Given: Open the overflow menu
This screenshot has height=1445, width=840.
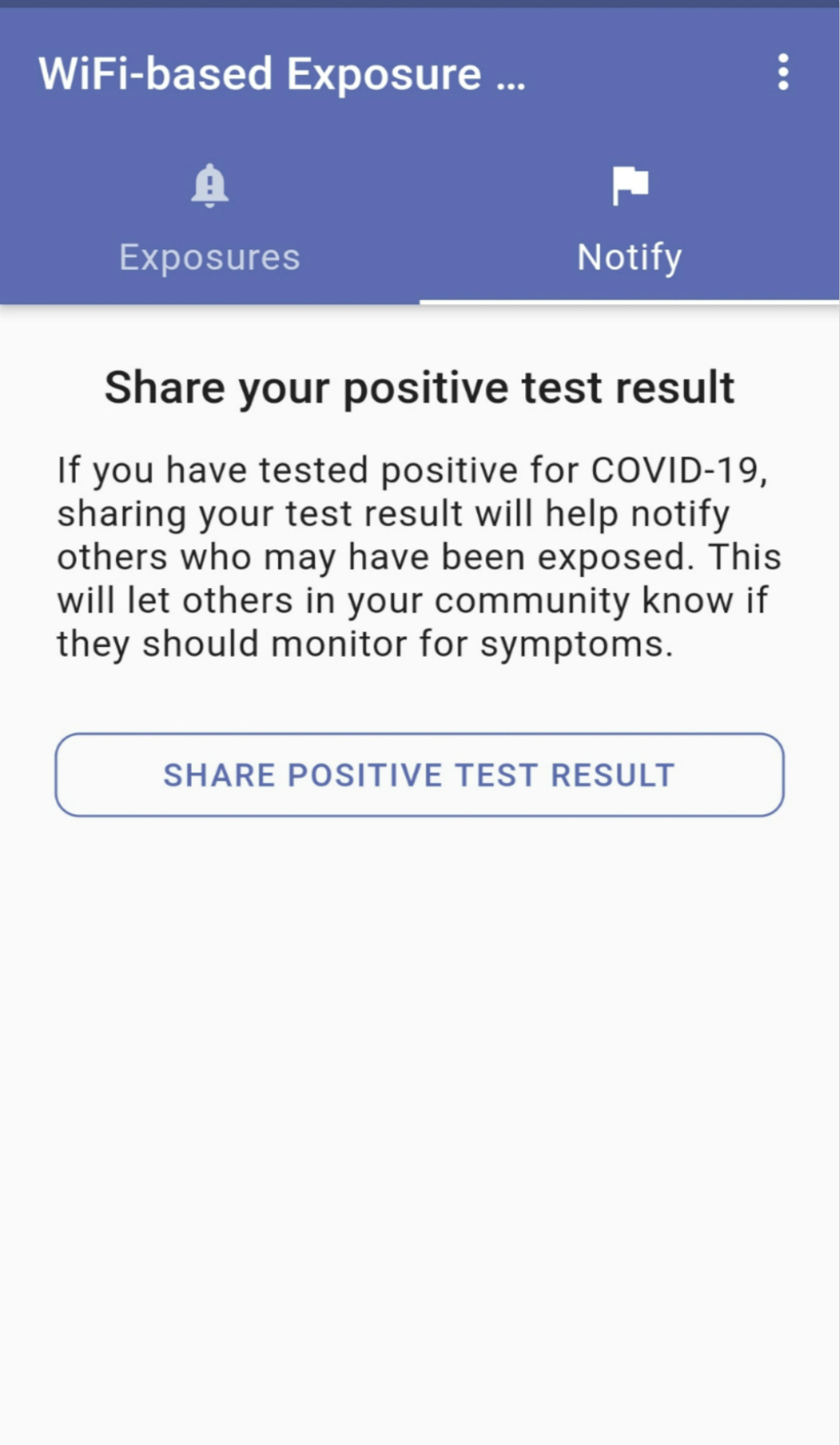Looking at the screenshot, I should click(x=783, y=73).
